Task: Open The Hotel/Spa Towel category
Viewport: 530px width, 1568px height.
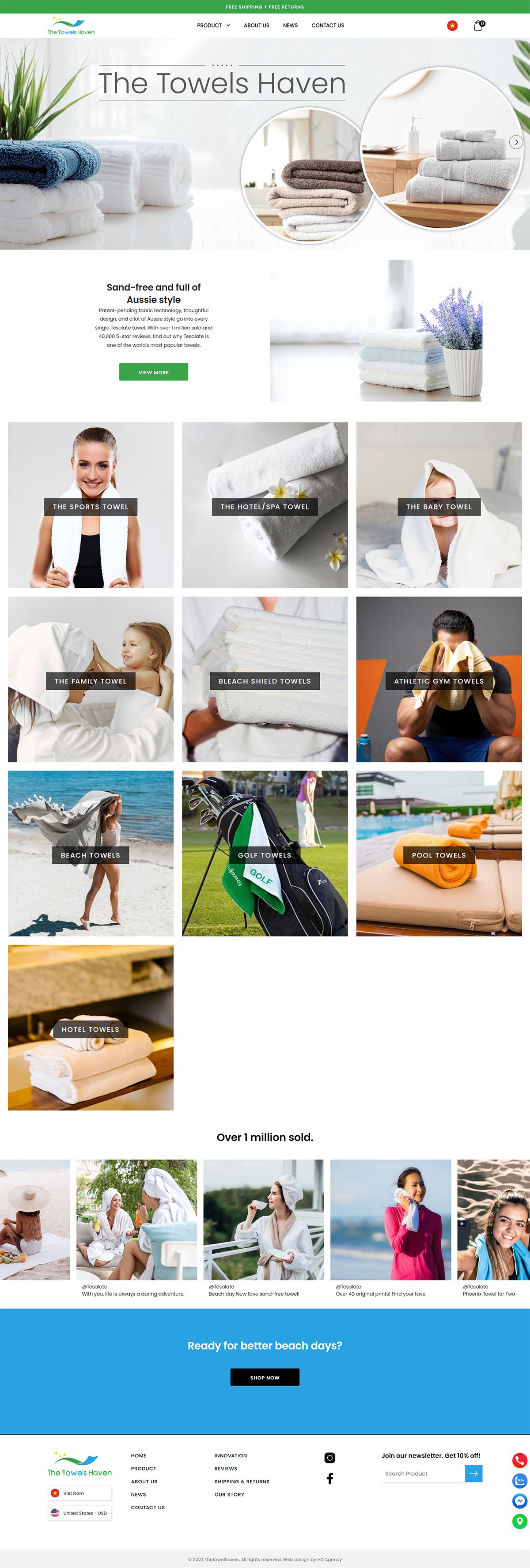Action: pyautogui.click(x=265, y=506)
